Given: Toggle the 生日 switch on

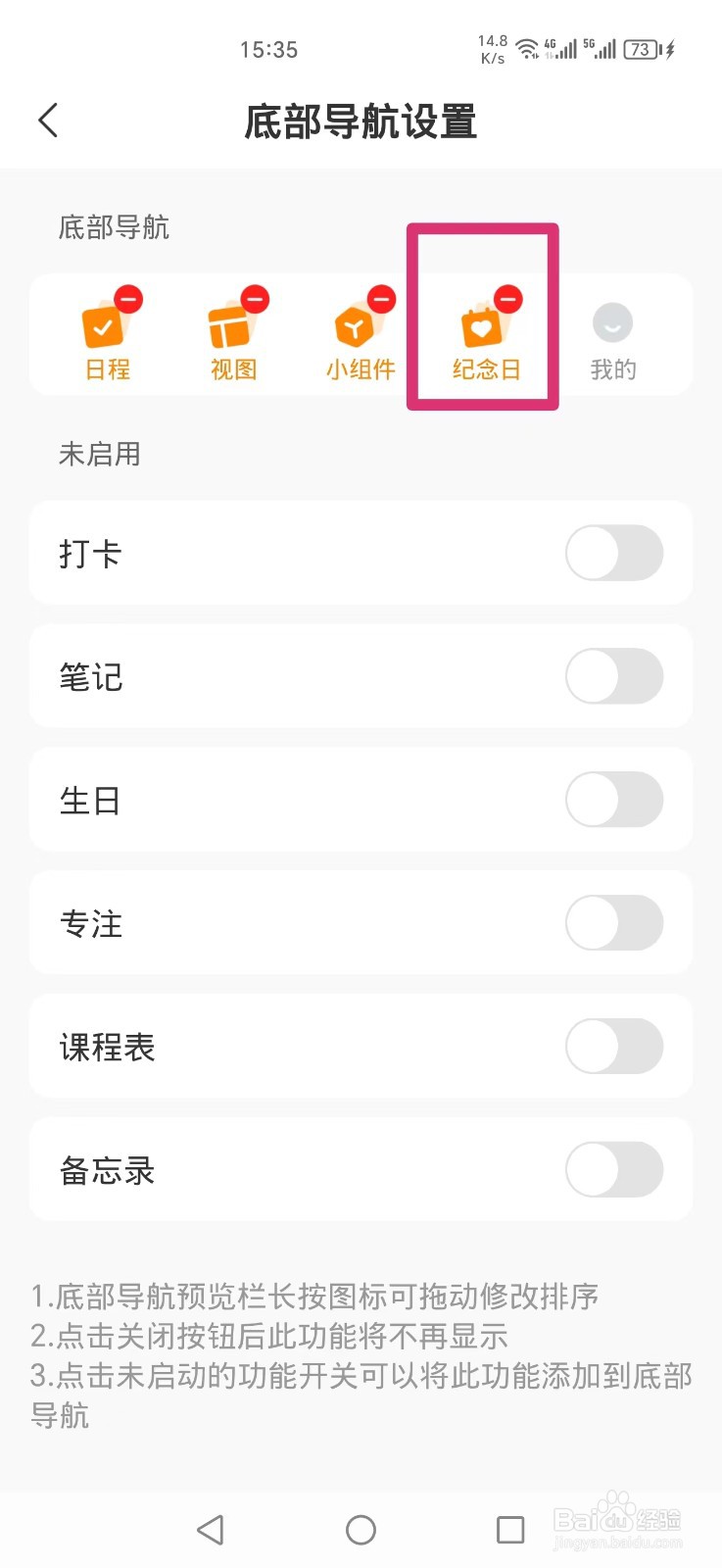Looking at the screenshot, I should click(x=614, y=800).
